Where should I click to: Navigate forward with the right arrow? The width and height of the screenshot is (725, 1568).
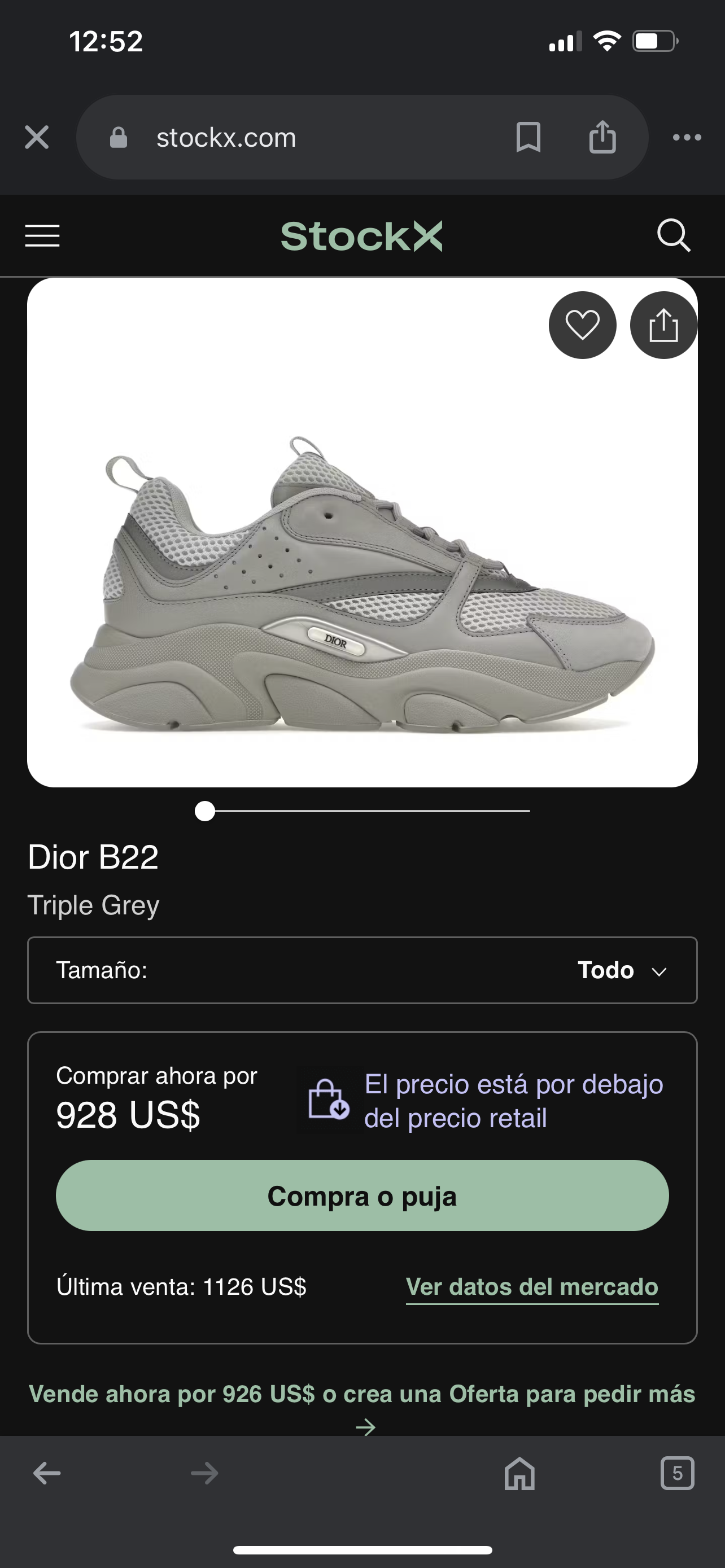point(203,1474)
